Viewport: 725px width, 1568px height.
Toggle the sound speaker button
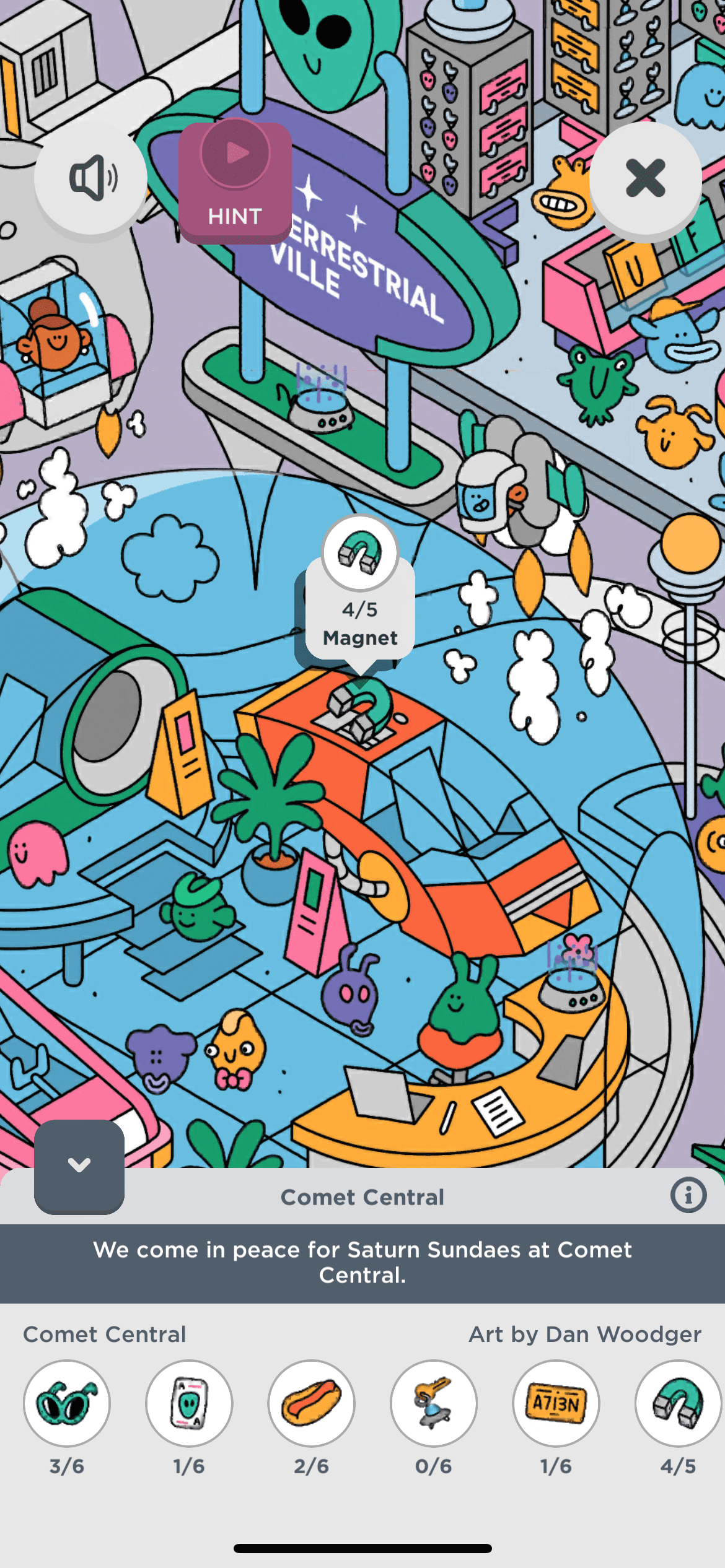tap(90, 178)
